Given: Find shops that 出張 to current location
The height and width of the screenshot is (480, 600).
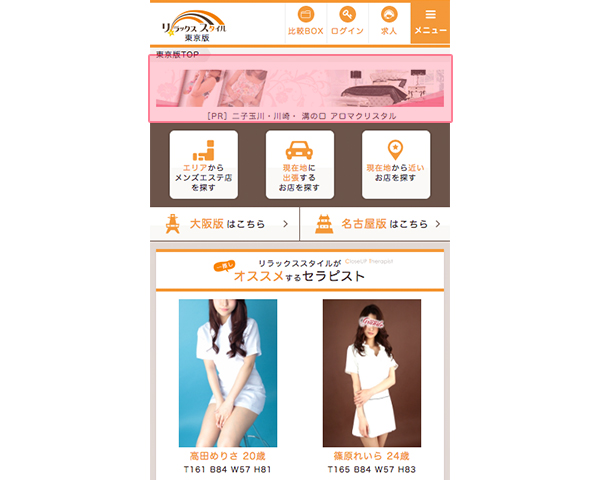Looking at the screenshot, I should pyautogui.click(x=299, y=164).
